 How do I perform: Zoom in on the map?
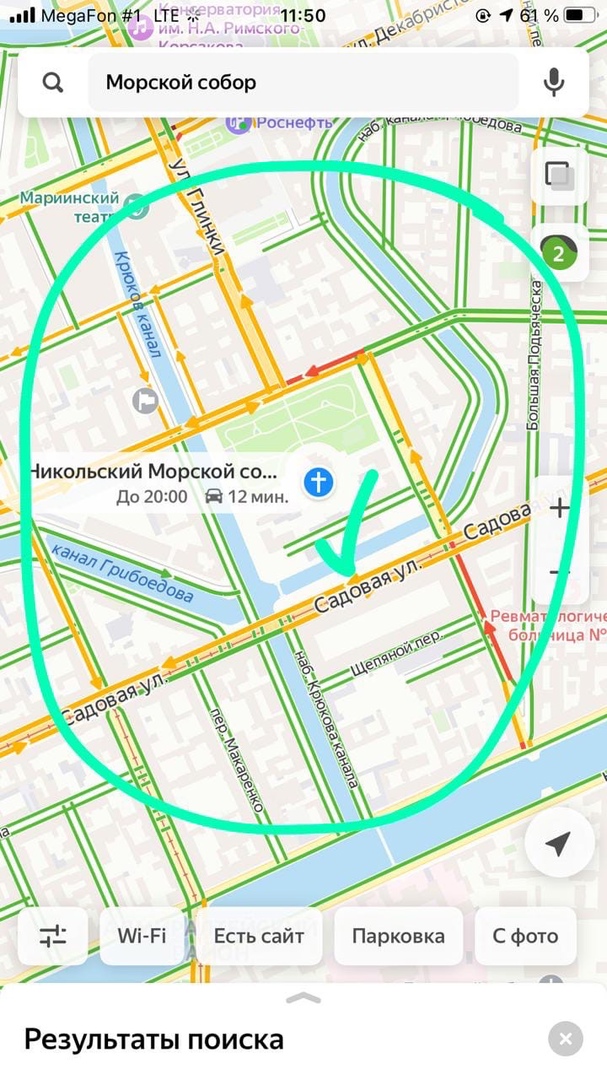tap(559, 508)
